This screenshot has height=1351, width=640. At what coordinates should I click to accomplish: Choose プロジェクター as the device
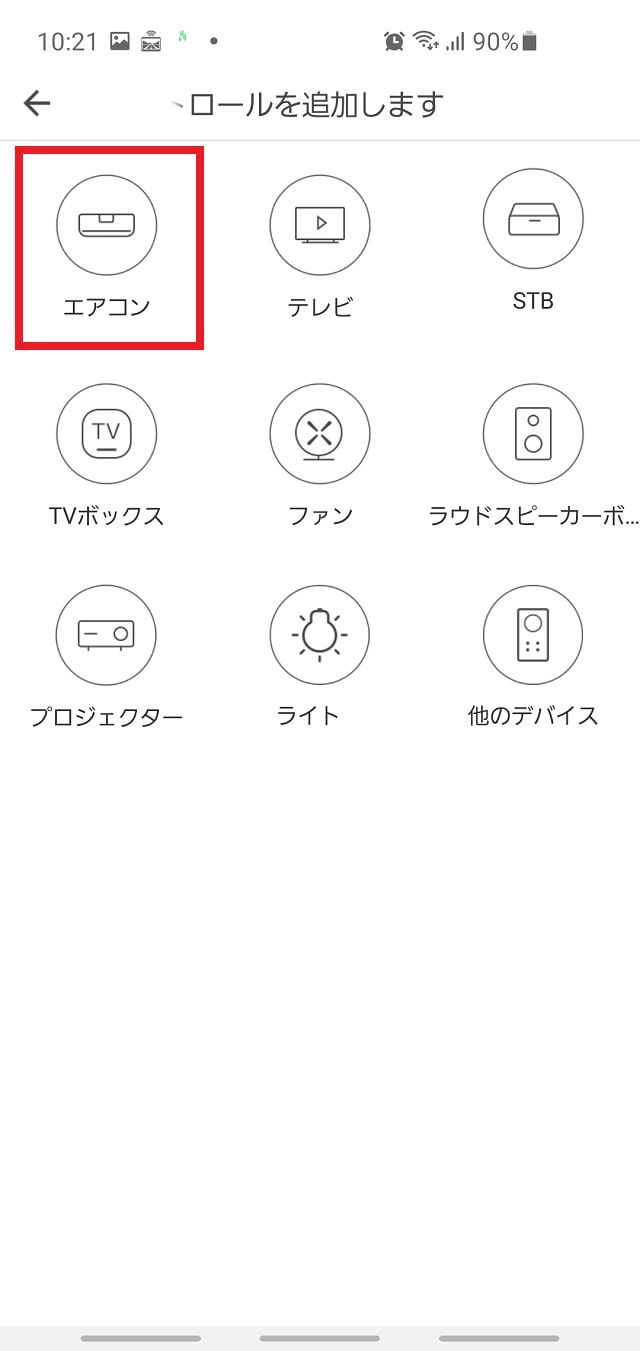coord(106,635)
